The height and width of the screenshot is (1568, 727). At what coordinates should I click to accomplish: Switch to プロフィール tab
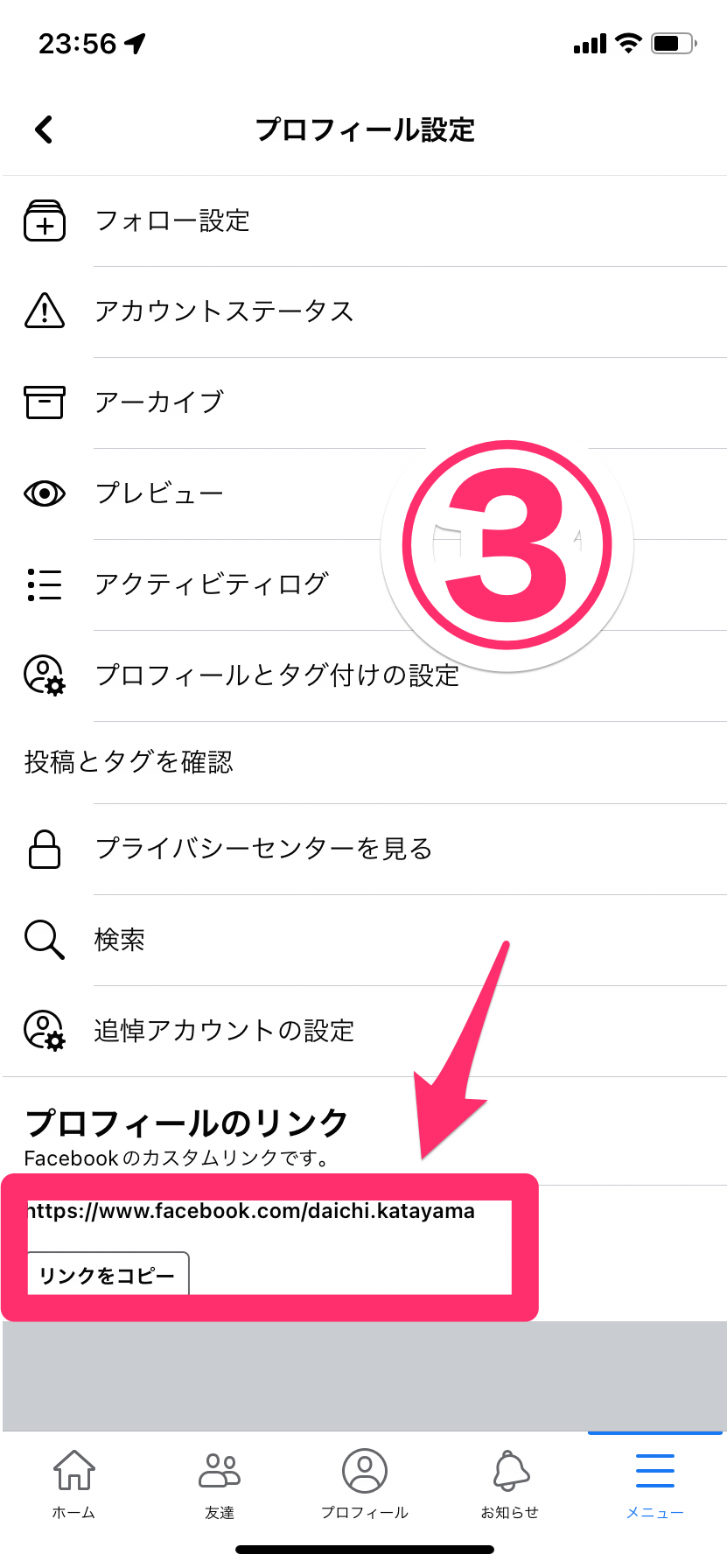[364, 1482]
